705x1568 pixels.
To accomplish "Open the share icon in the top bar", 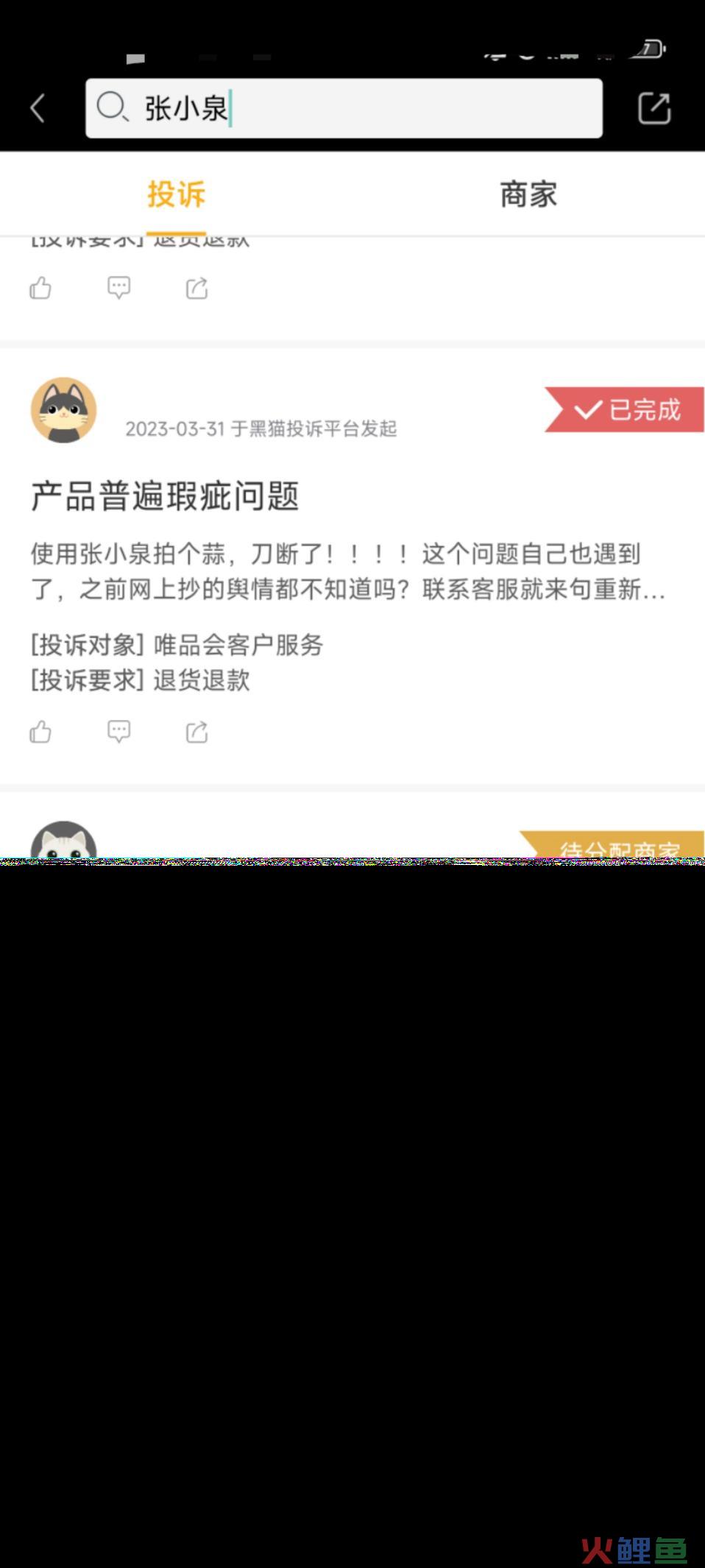I will [653, 108].
